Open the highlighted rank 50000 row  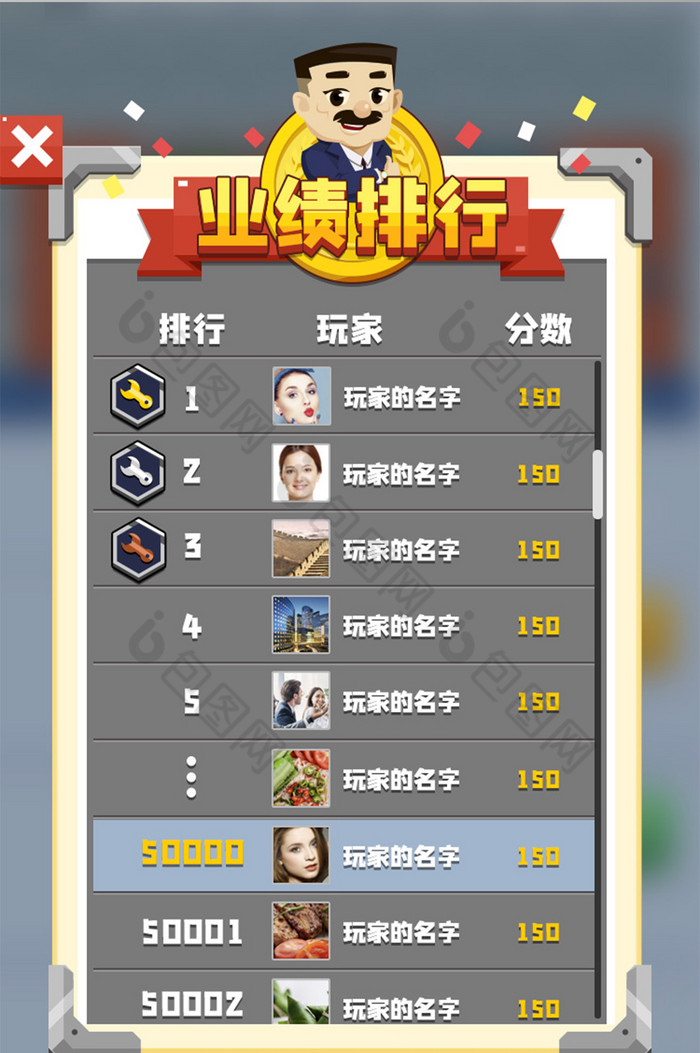[x=343, y=856]
